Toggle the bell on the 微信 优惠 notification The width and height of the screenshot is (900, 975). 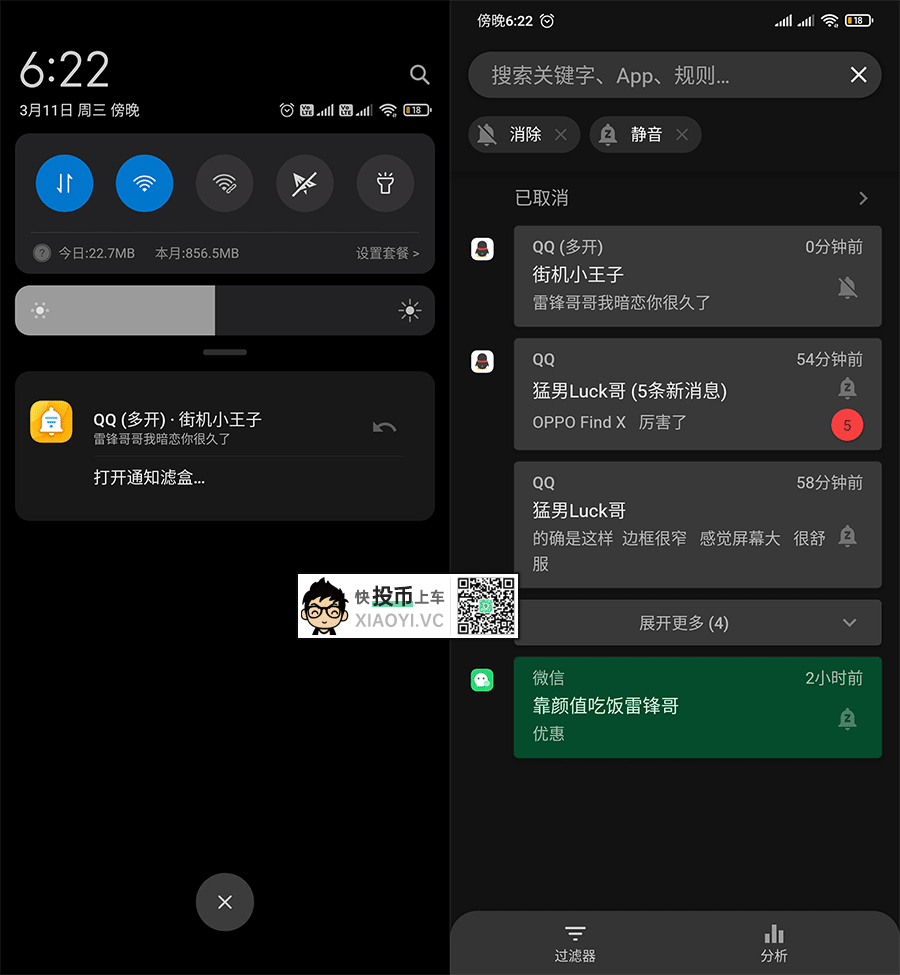[847, 719]
